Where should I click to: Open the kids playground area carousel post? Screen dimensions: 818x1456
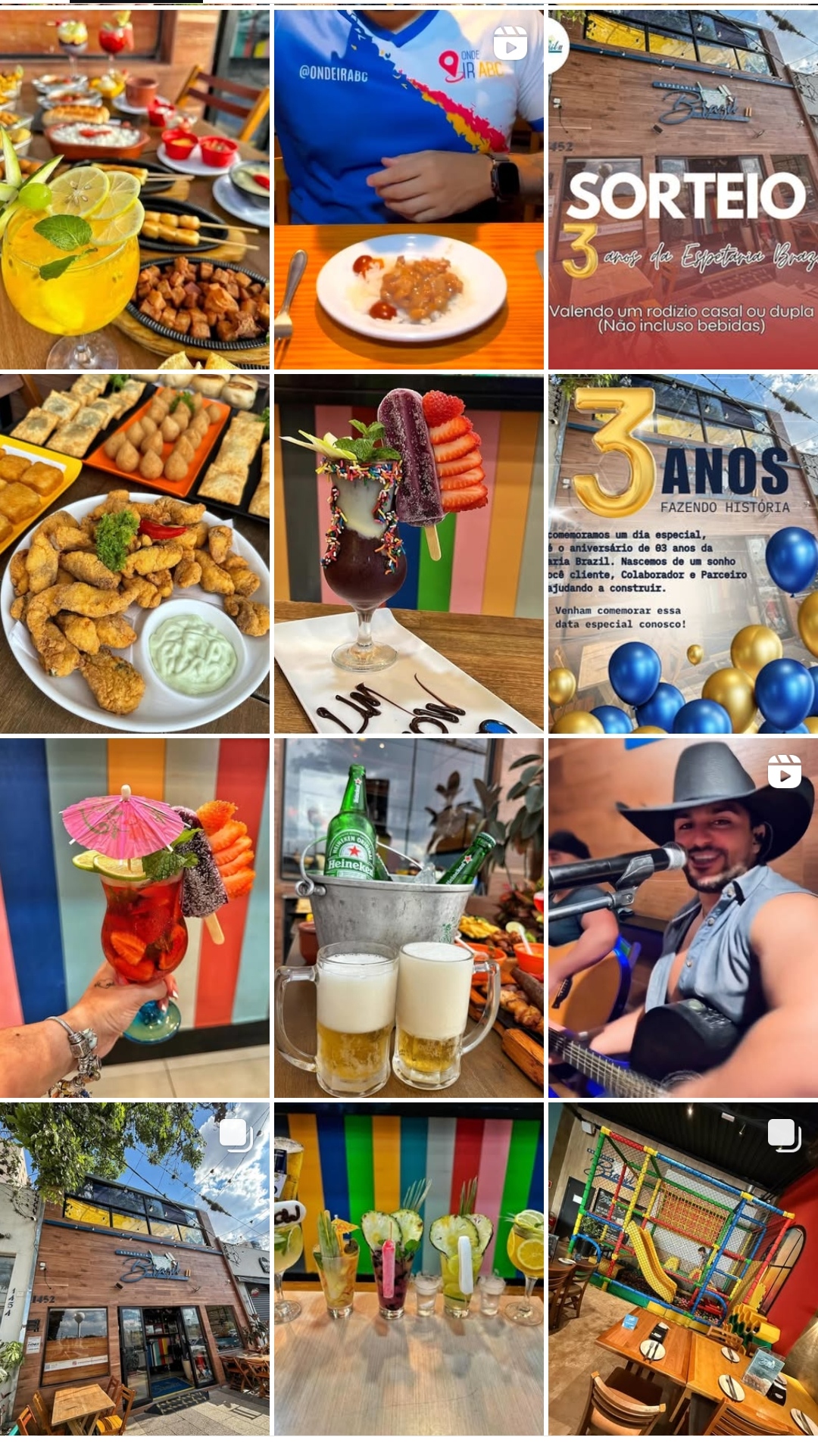683,1268
